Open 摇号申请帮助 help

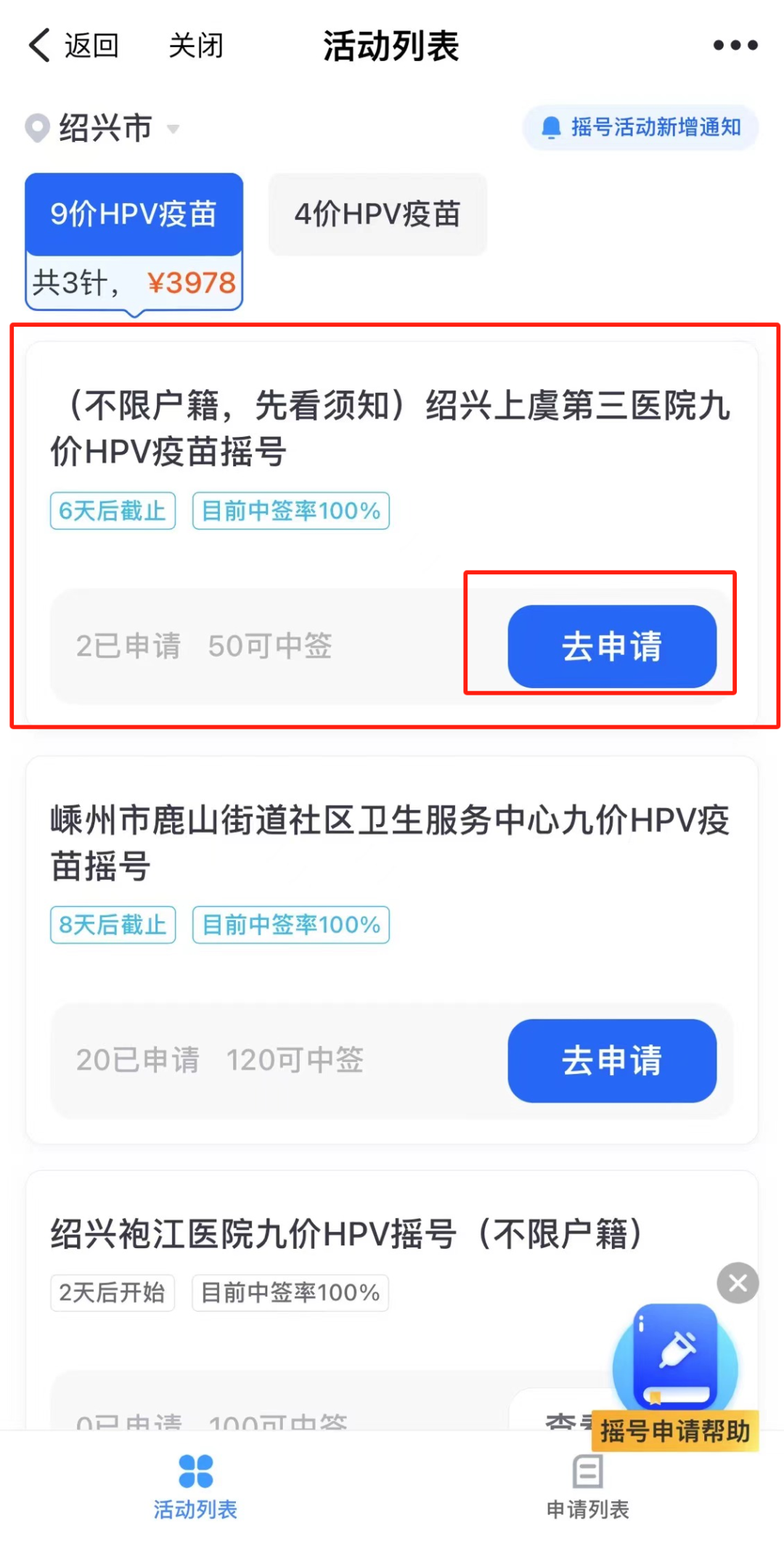(675, 1372)
